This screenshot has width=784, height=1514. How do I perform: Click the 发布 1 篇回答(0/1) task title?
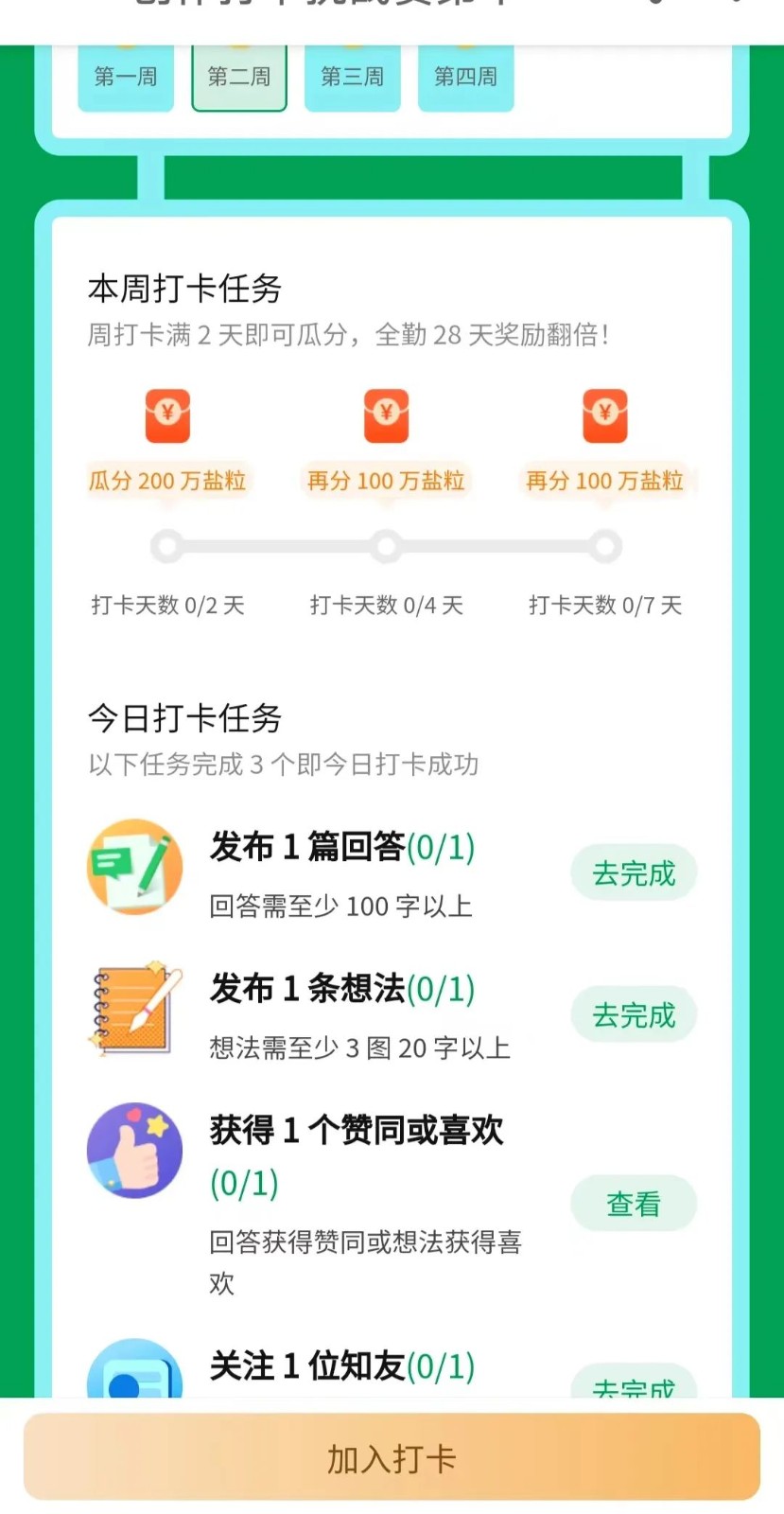[x=340, y=848]
